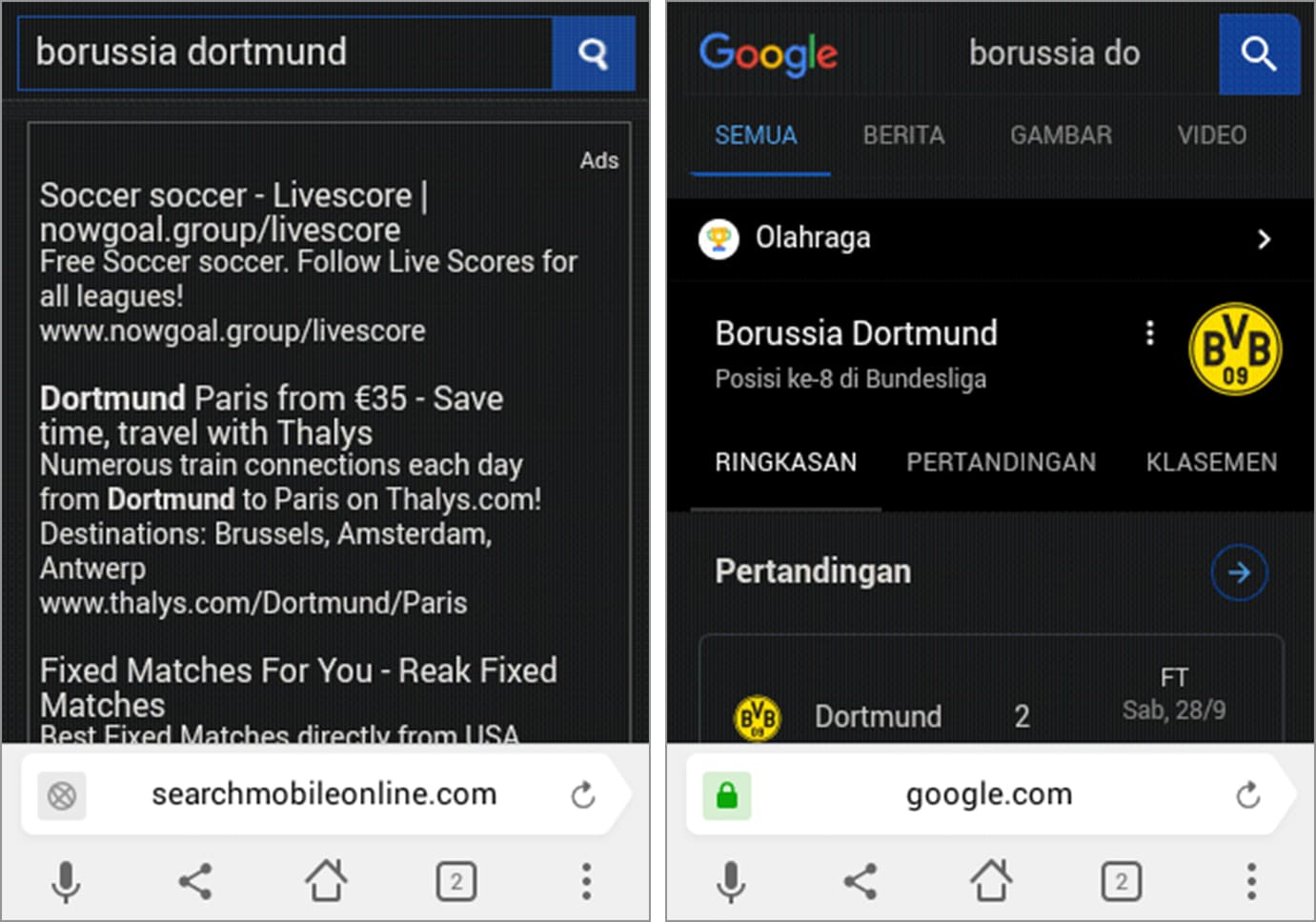Reload the searchmobileonline.com page

583,794
